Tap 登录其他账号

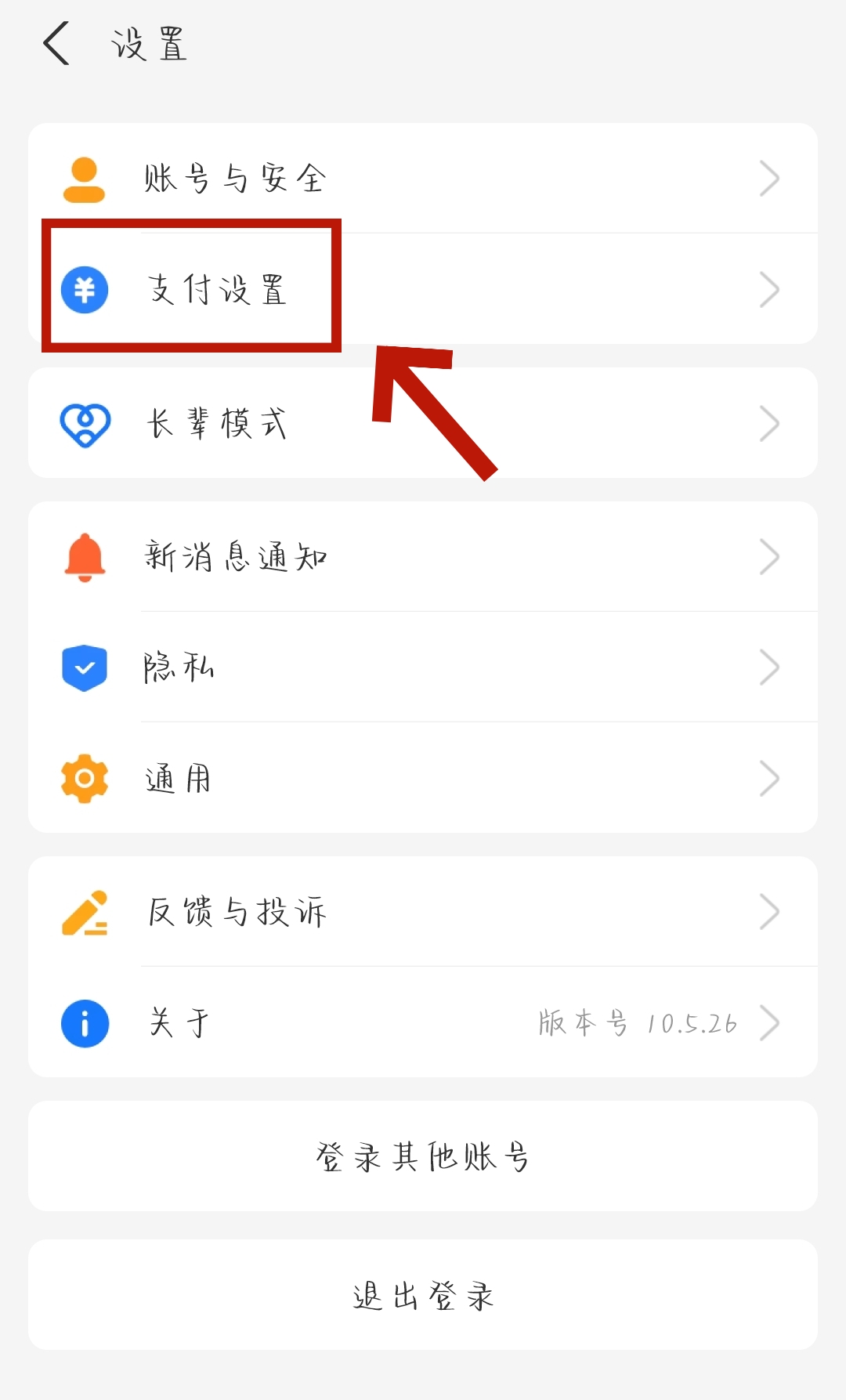(x=423, y=1156)
